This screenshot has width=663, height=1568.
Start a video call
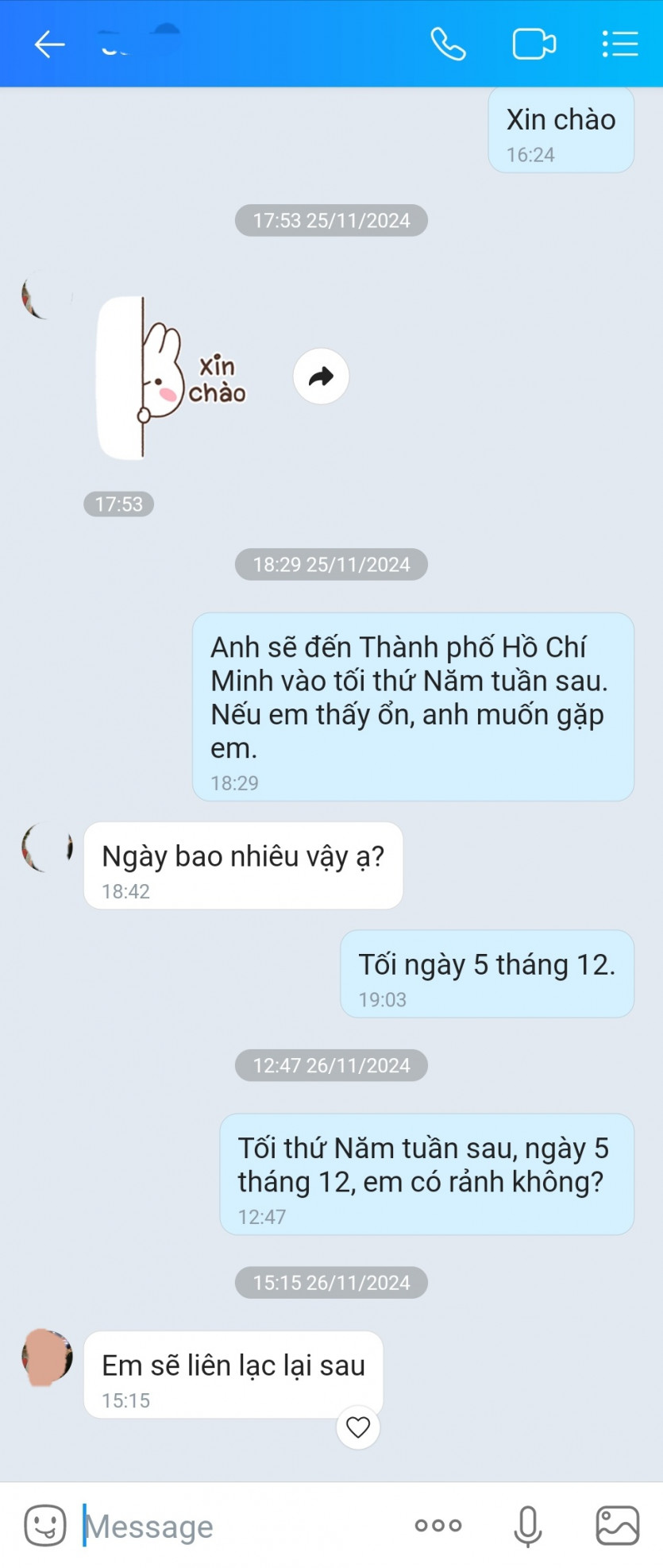[534, 44]
